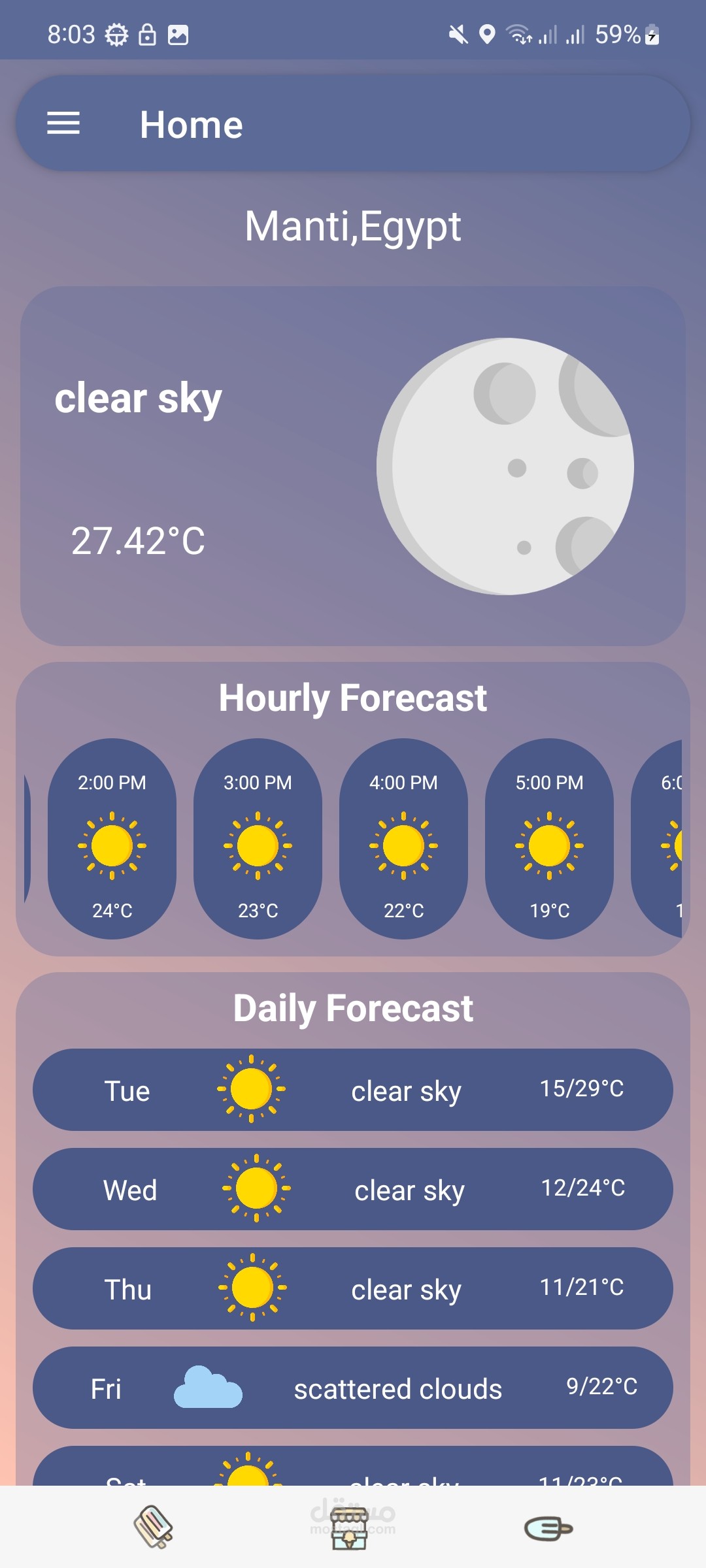Tap the popsicle icon in bottom navigation
Image resolution: width=706 pixels, height=1568 pixels.
[x=154, y=1527]
